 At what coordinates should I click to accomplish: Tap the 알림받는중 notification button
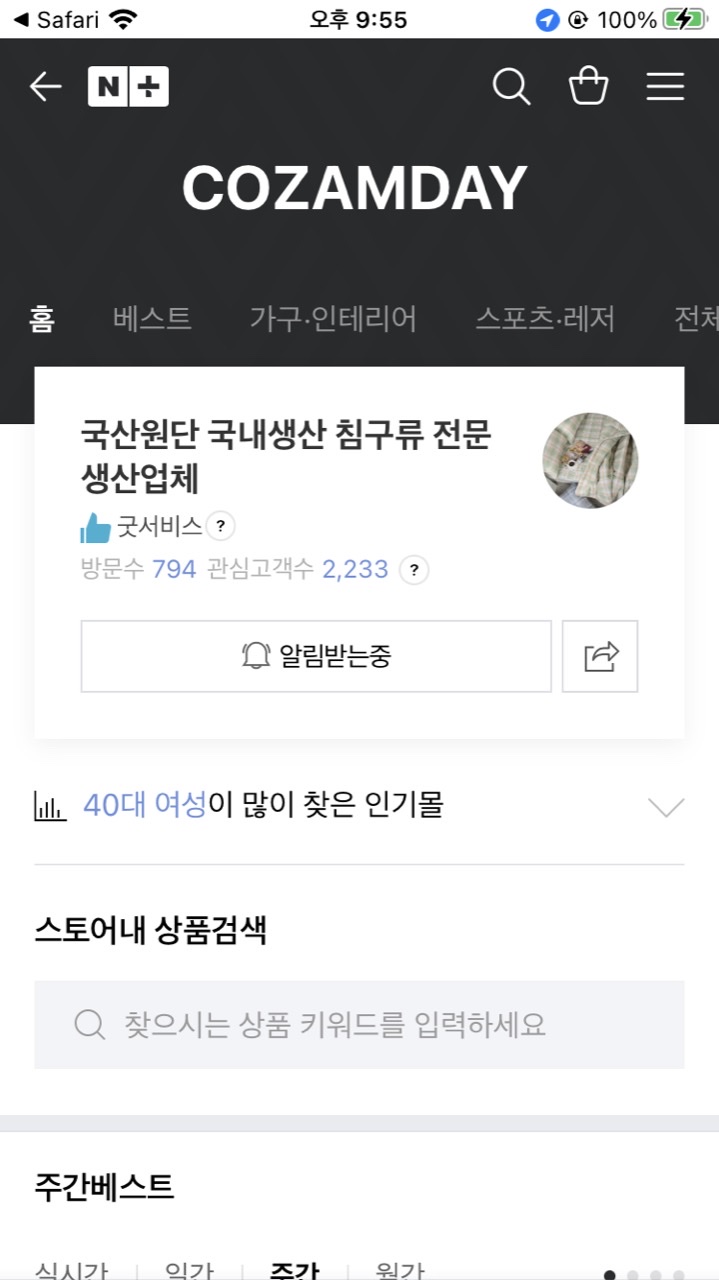pos(316,656)
